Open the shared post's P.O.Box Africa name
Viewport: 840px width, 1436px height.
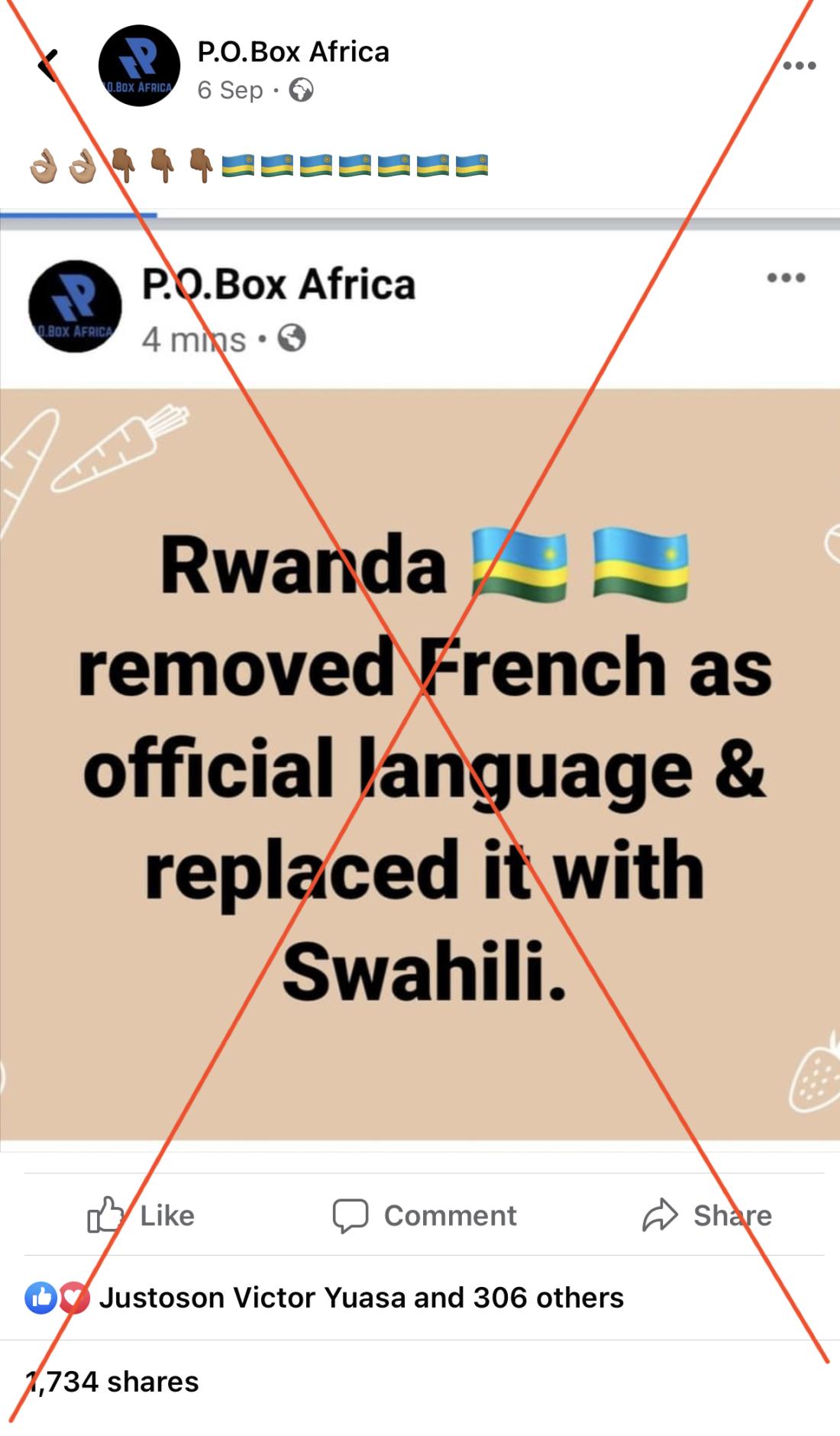pyautogui.click(x=279, y=284)
